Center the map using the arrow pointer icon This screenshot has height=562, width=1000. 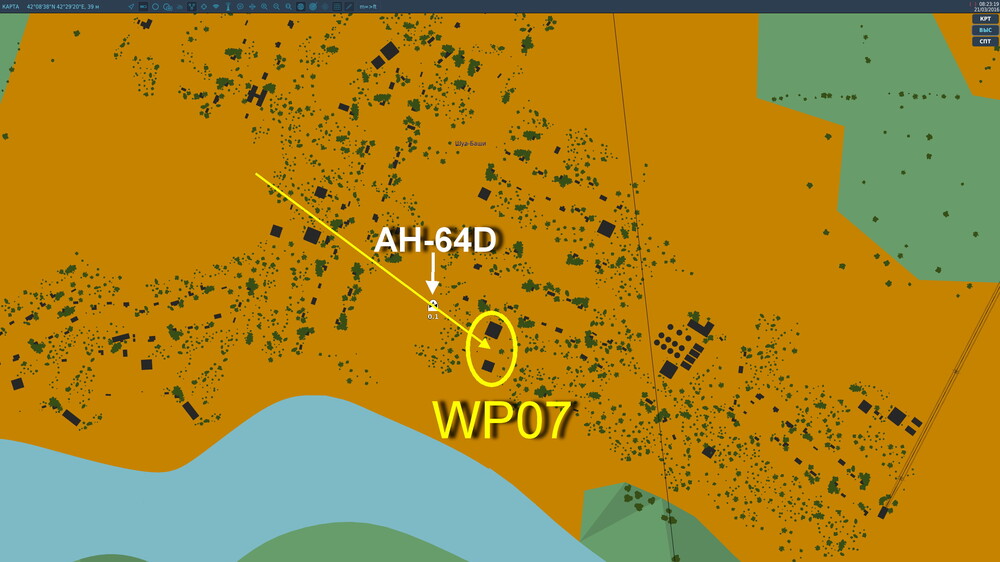point(131,6)
